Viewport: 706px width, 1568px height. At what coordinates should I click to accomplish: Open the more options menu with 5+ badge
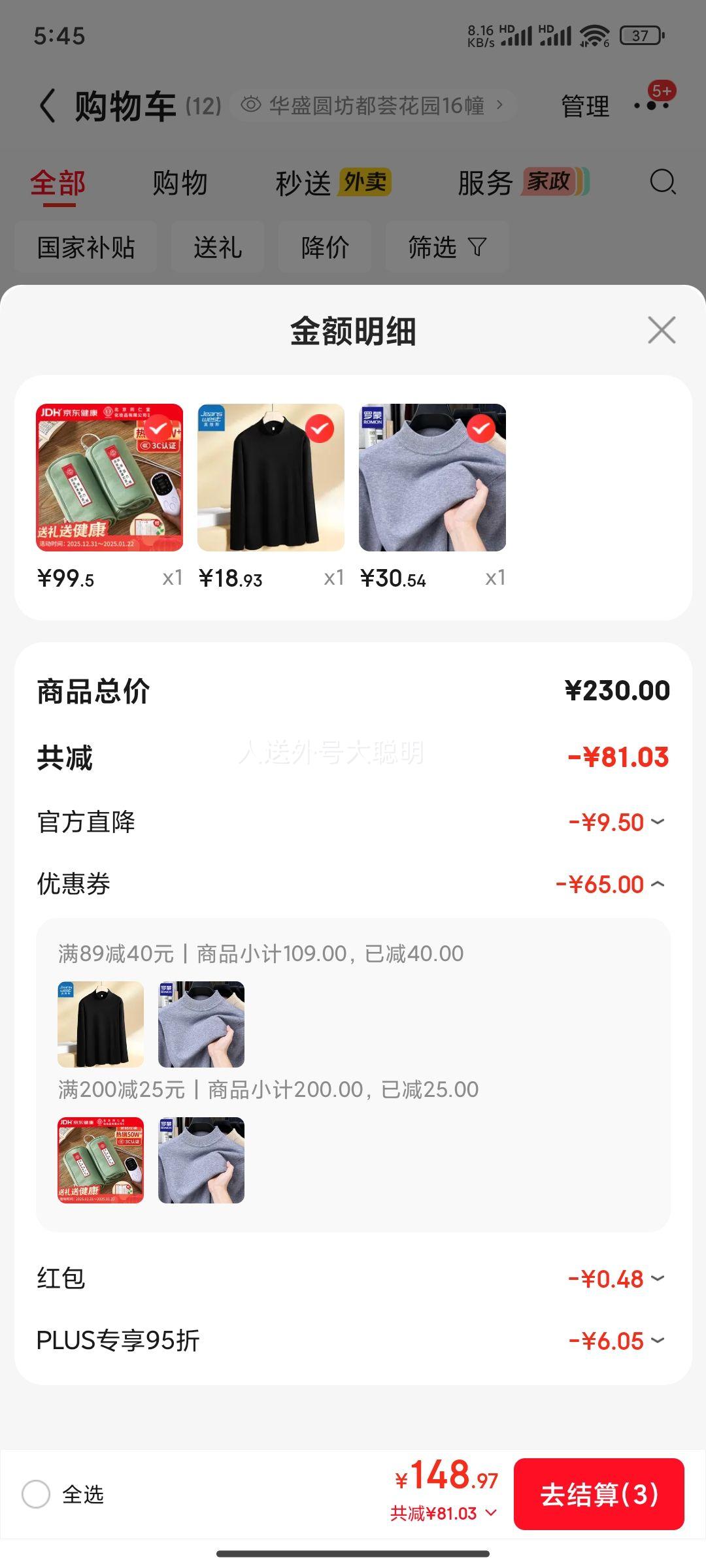(x=652, y=105)
